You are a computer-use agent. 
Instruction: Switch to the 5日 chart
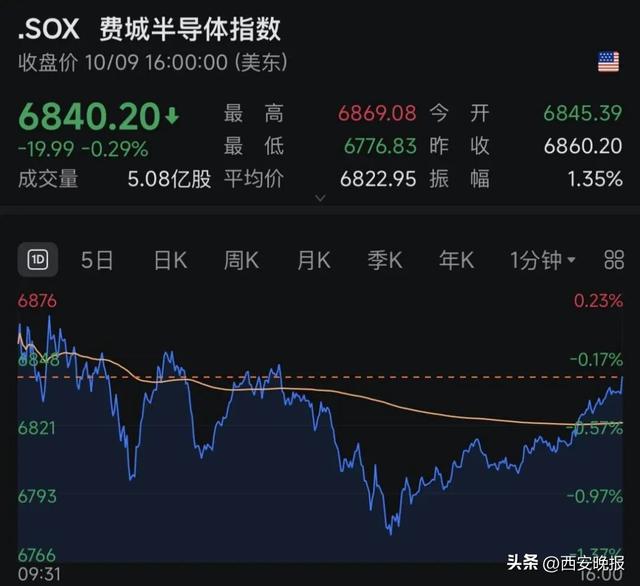(x=97, y=260)
